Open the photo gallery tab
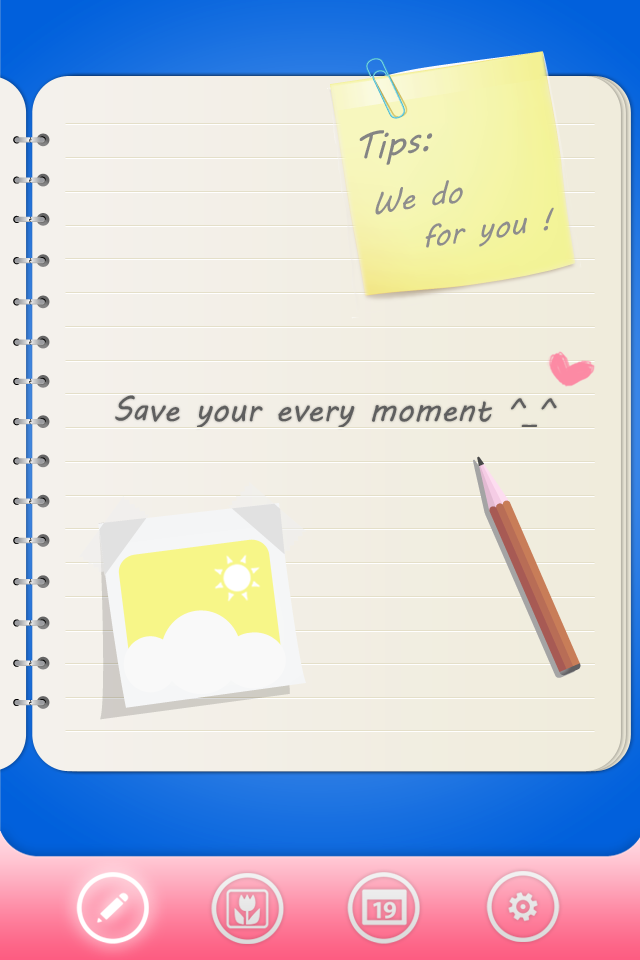 [247, 908]
